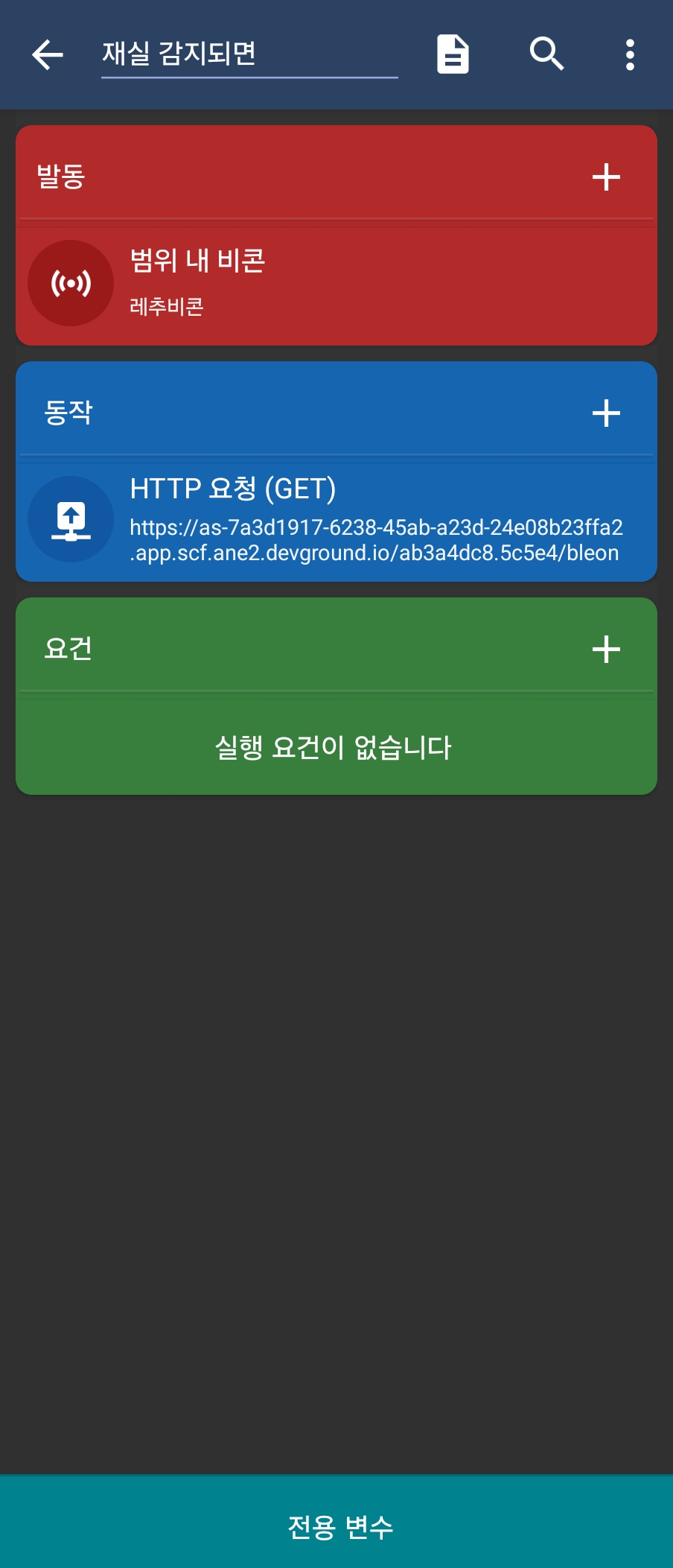
Task: Edit the macro name 재실 감지되면
Action: tap(249, 54)
